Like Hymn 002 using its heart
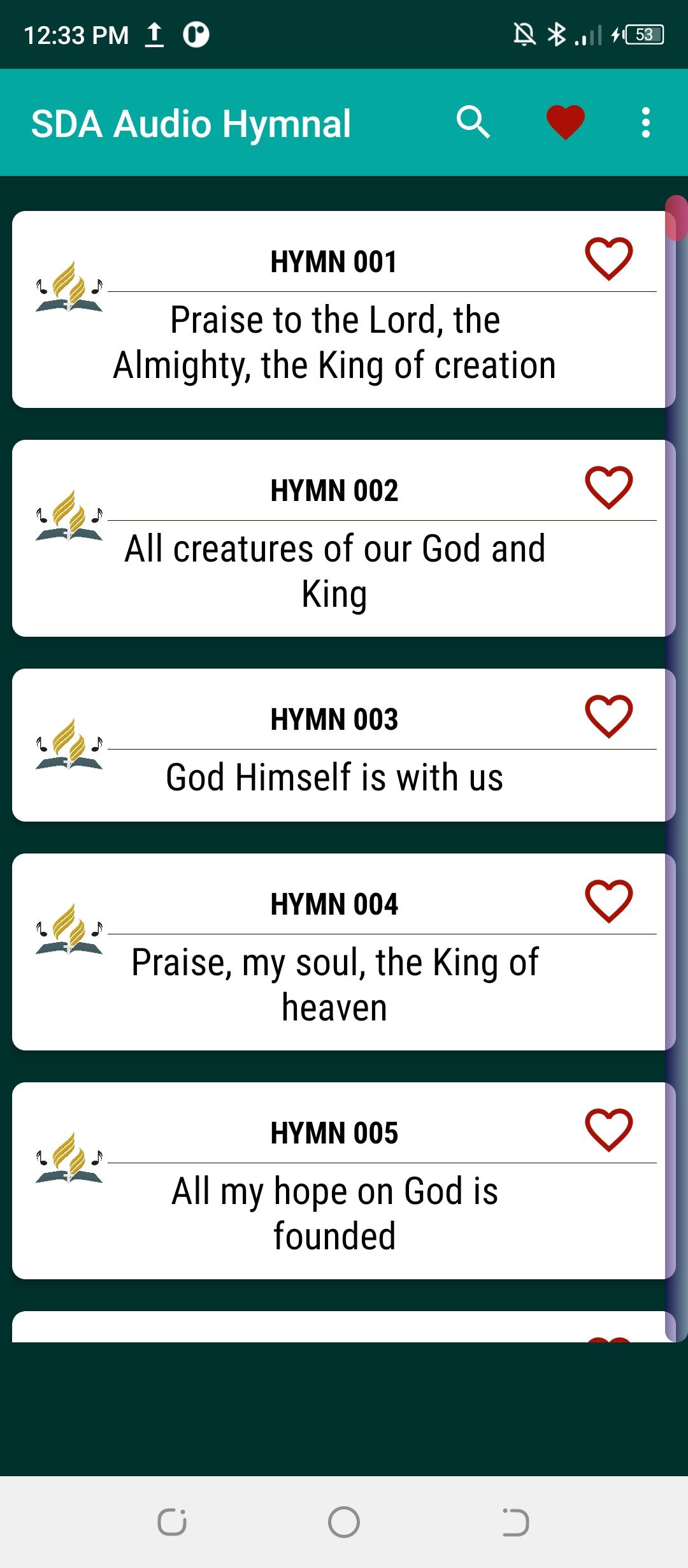The width and height of the screenshot is (688, 1568). coord(608,488)
